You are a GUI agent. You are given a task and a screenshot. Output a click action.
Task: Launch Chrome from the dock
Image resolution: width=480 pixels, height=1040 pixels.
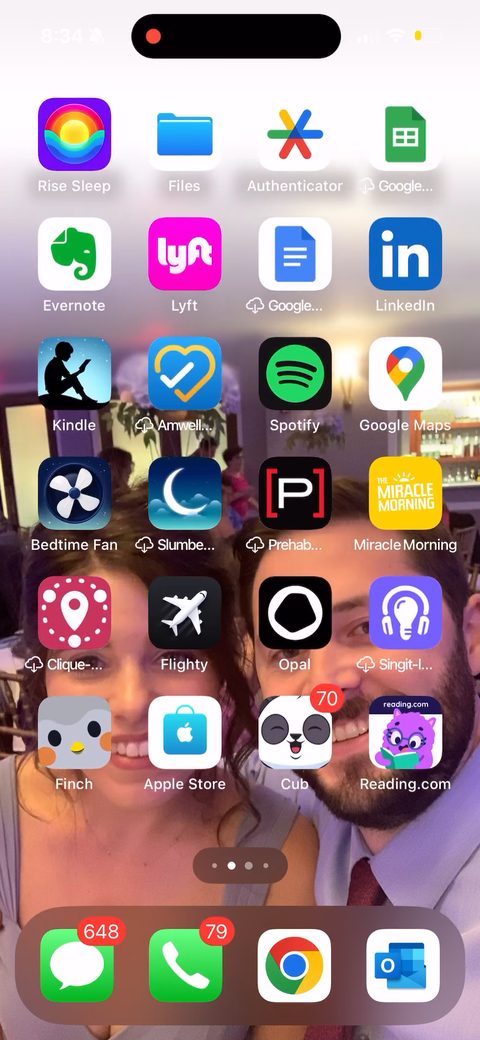point(294,965)
